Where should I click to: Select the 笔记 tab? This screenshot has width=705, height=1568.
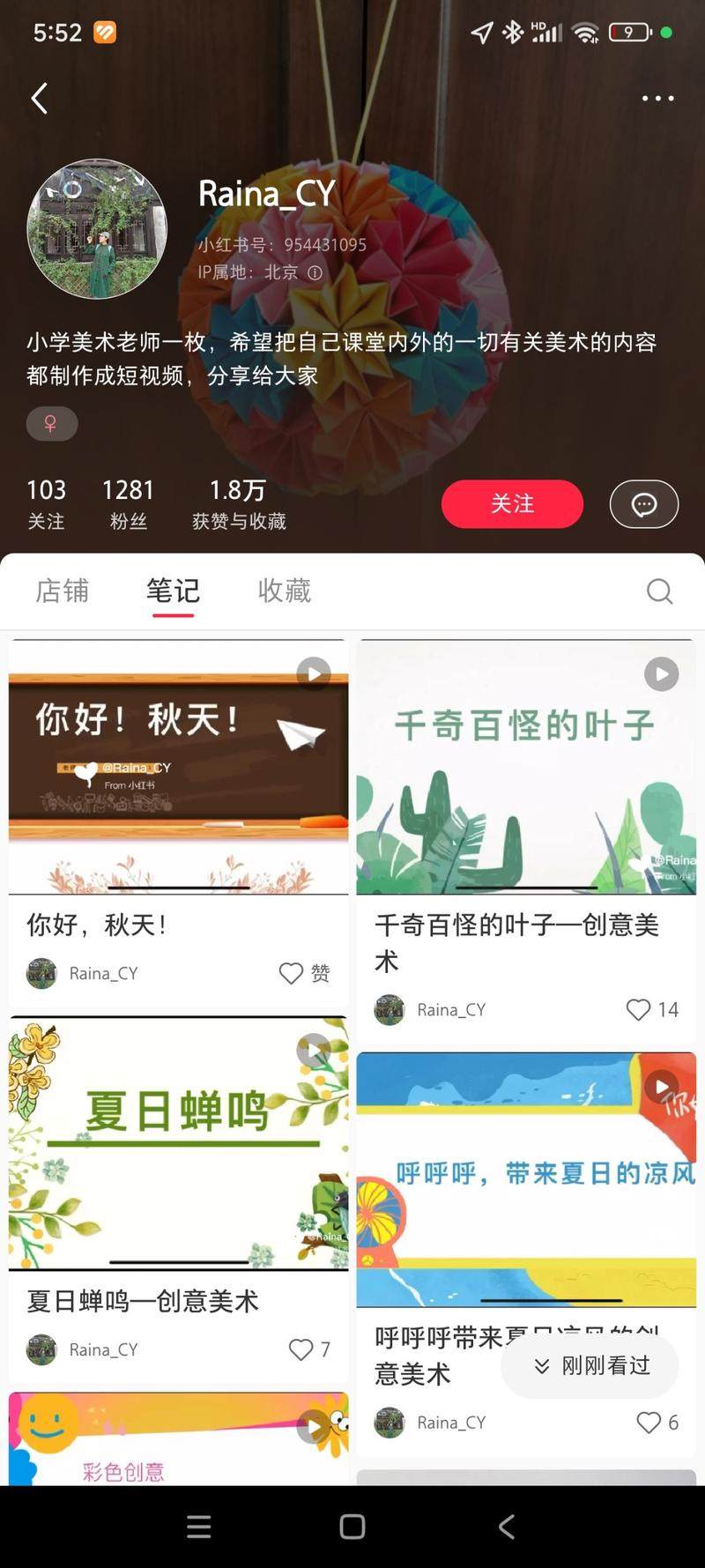point(173,591)
